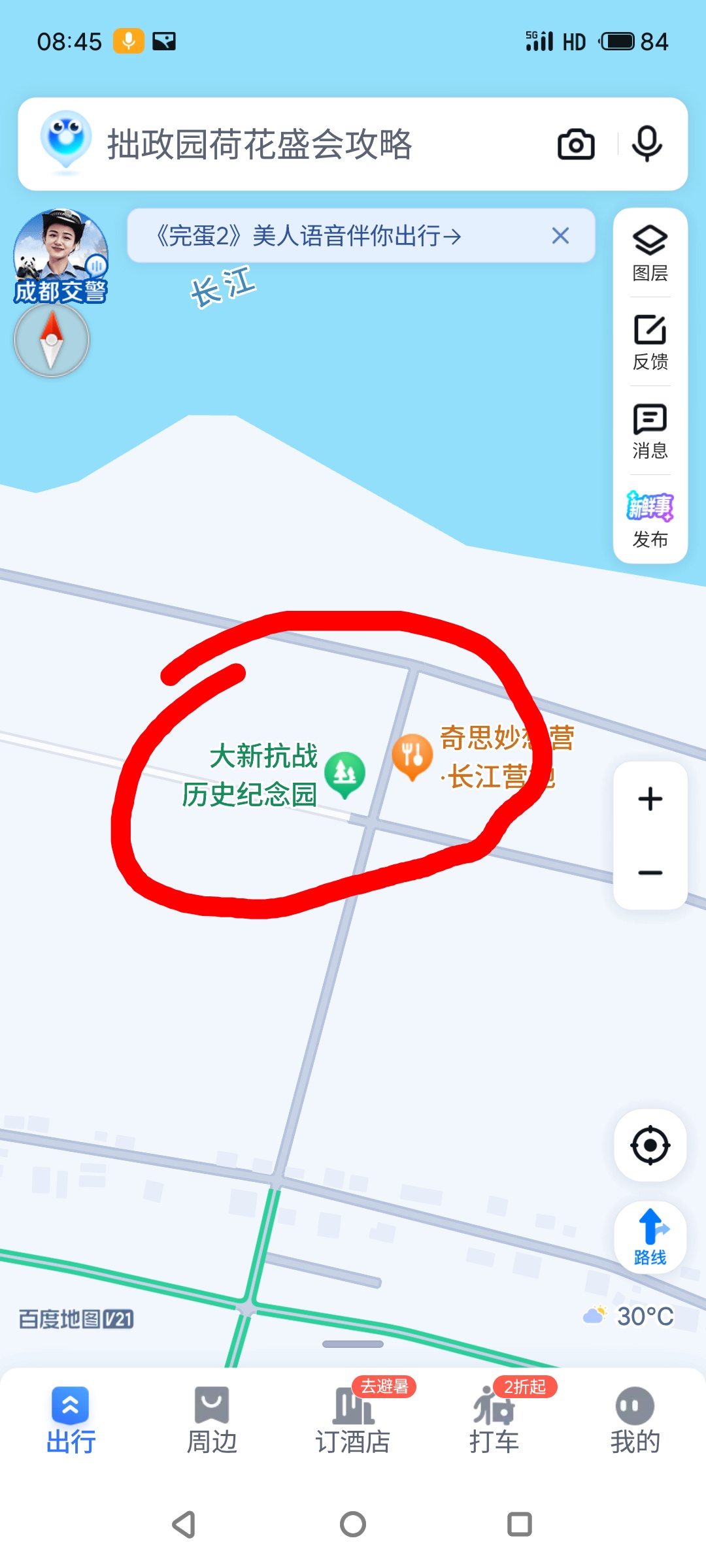Open camera search in search bar
Image resolution: width=706 pixels, height=1568 pixels.
pyautogui.click(x=576, y=144)
